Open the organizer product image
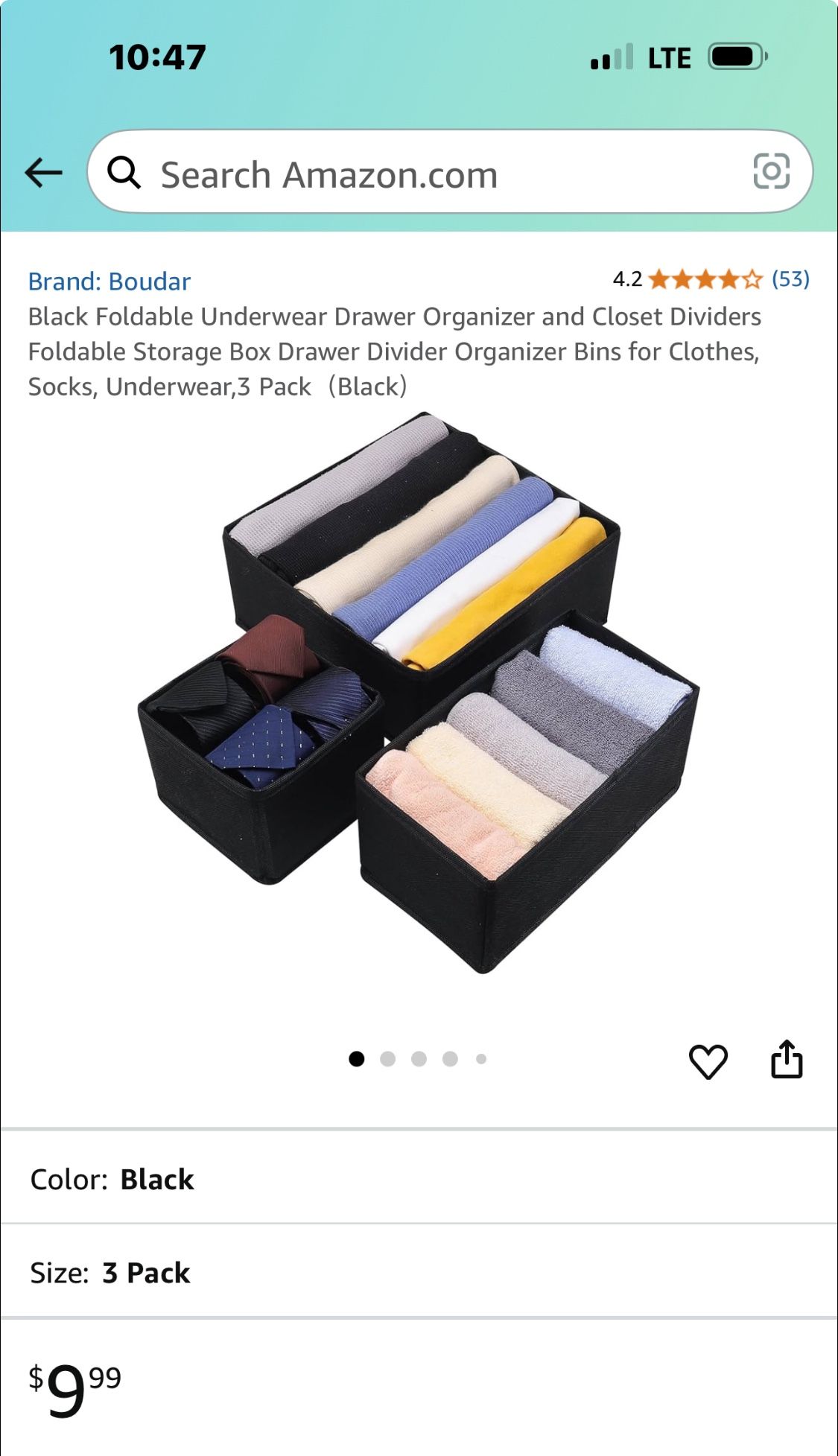The width and height of the screenshot is (838, 1456). click(x=419, y=693)
